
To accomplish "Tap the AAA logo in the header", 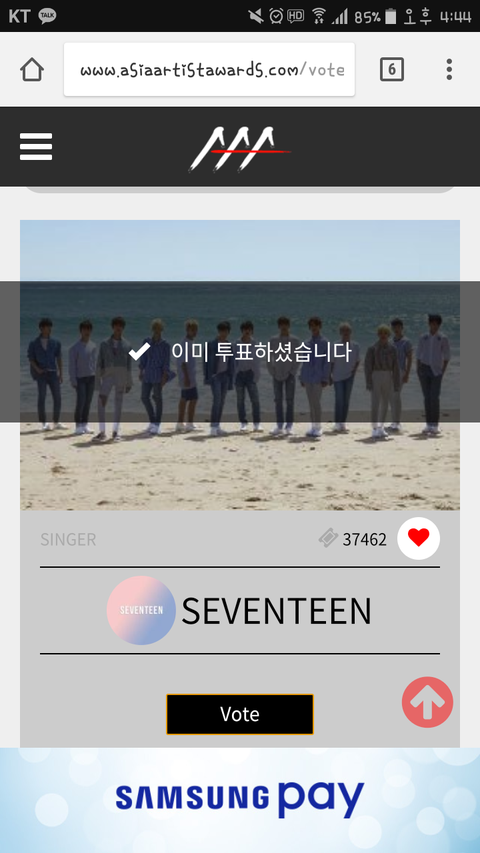I will point(239,149).
